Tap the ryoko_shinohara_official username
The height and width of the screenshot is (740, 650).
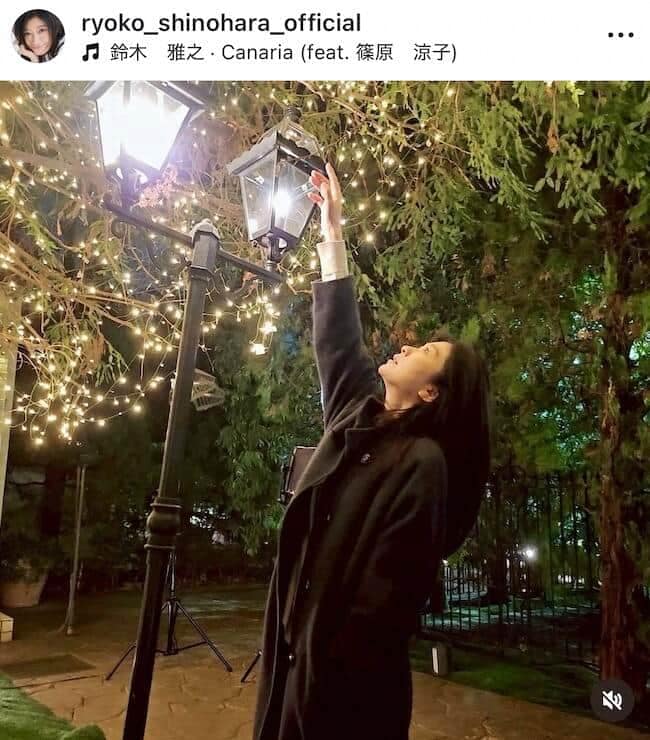click(221, 23)
